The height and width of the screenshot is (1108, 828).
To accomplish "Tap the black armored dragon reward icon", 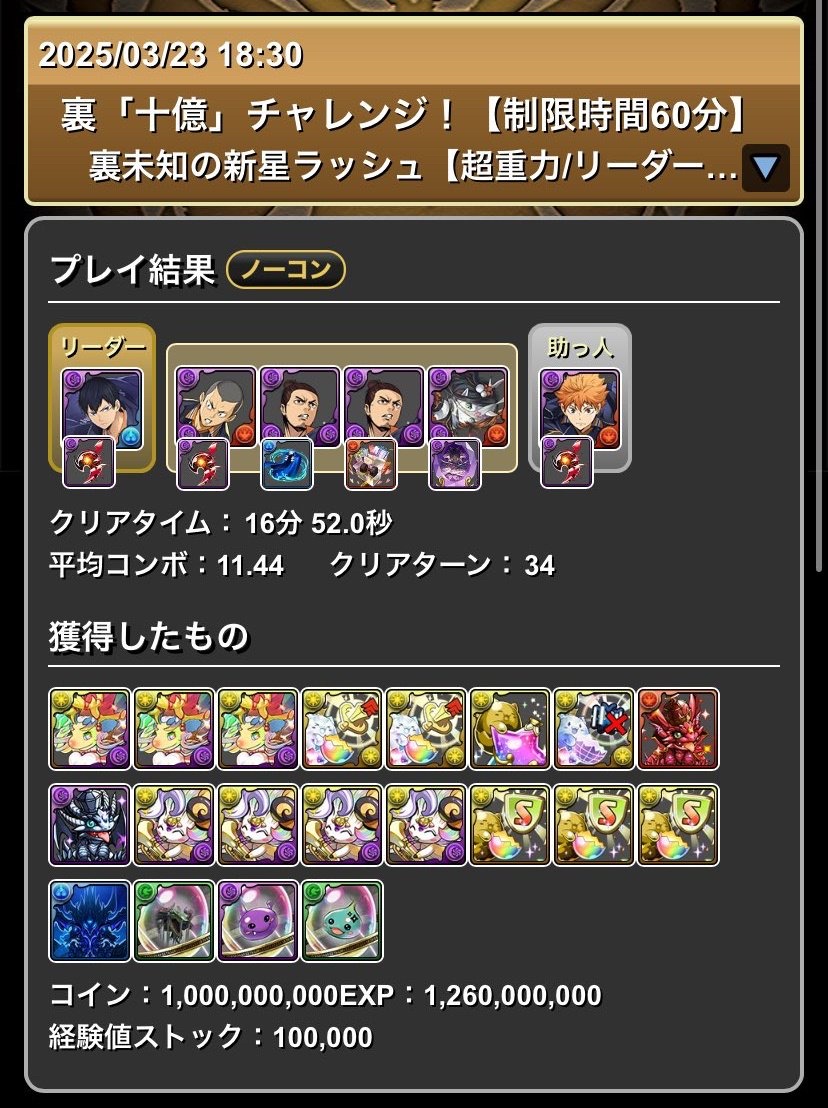I will click(90, 825).
